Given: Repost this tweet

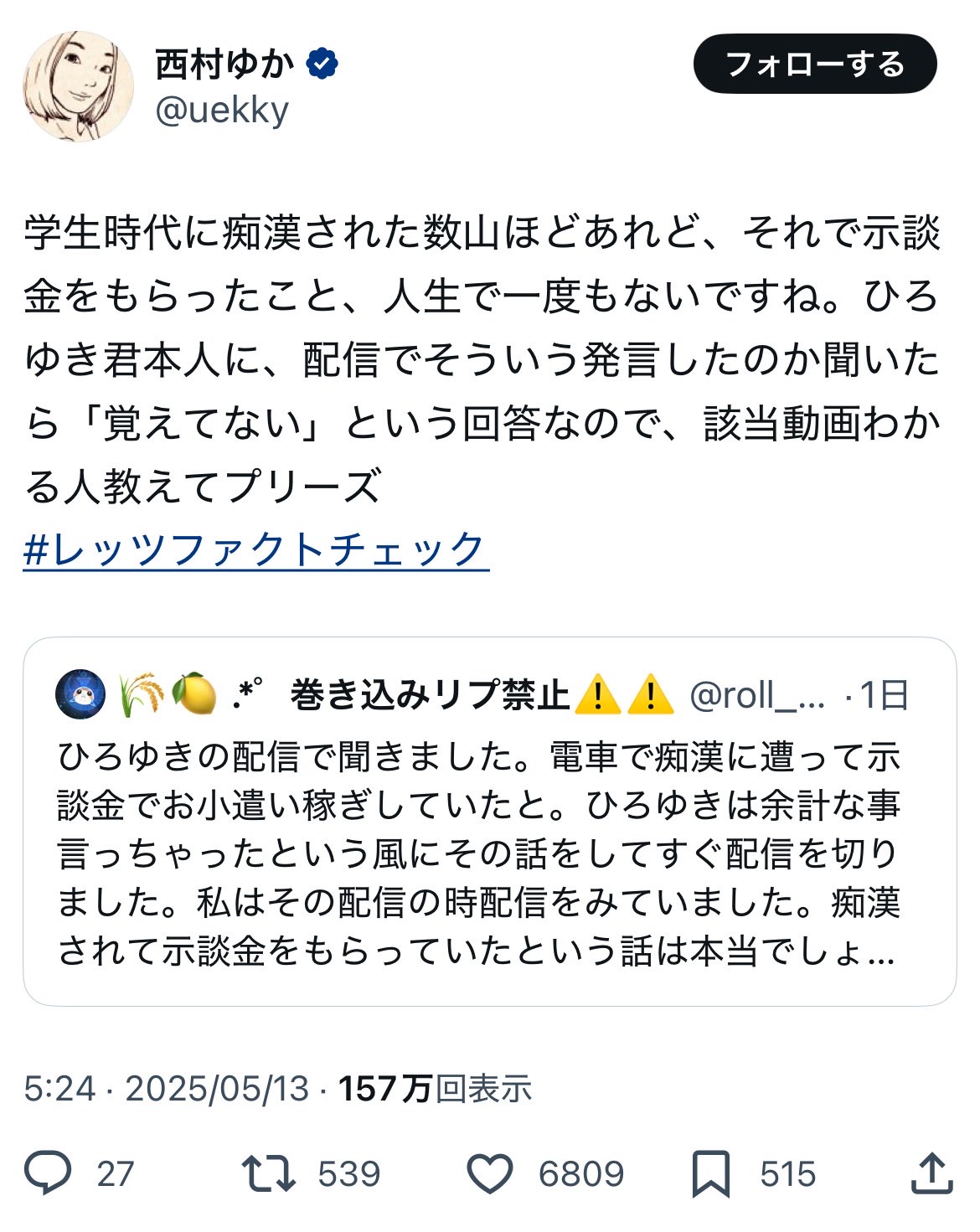Looking at the screenshot, I should 269,1173.
